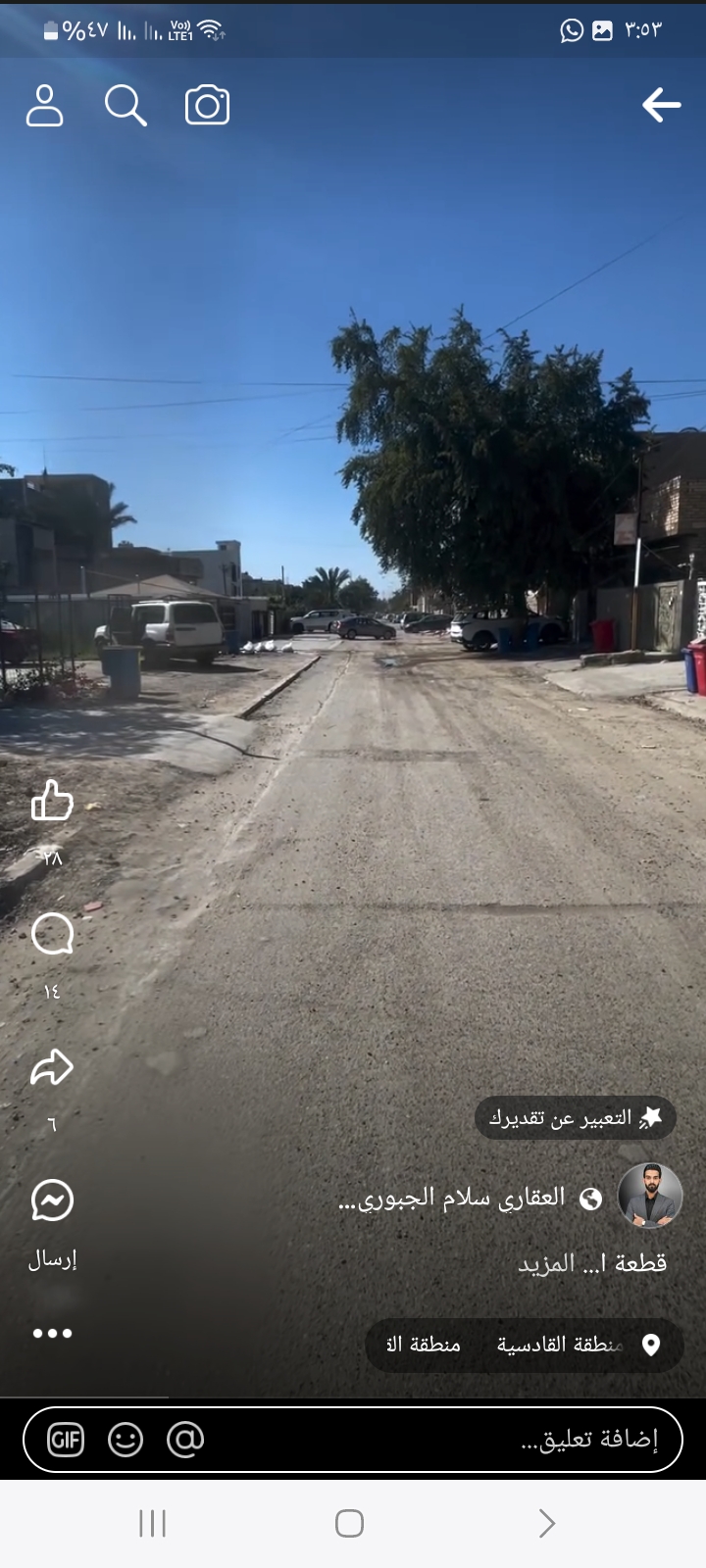Image resolution: width=706 pixels, height=1568 pixels.
Task: Add a GIF to the comment
Action: 66,1440
